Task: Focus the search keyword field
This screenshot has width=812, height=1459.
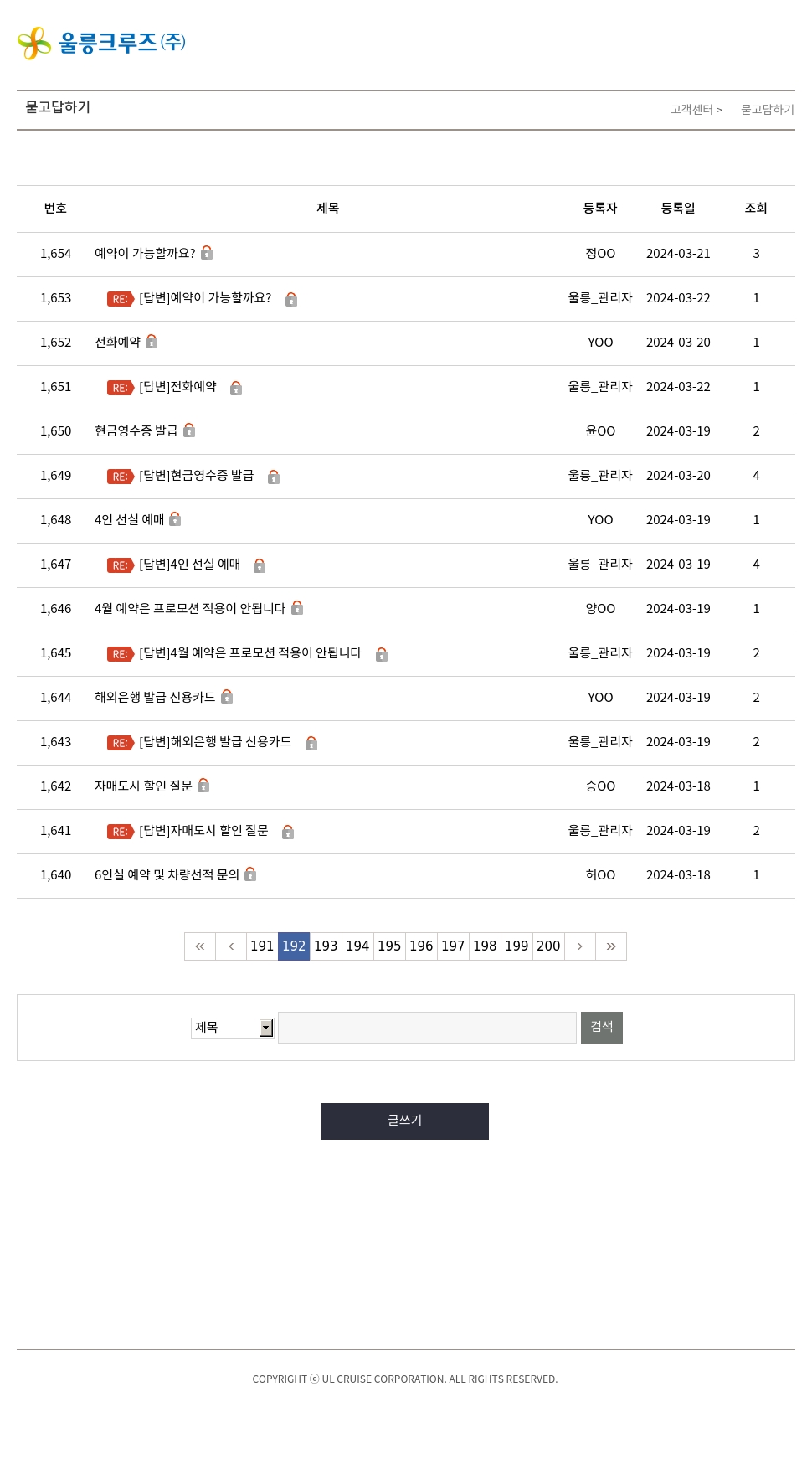Action: (427, 1028)
